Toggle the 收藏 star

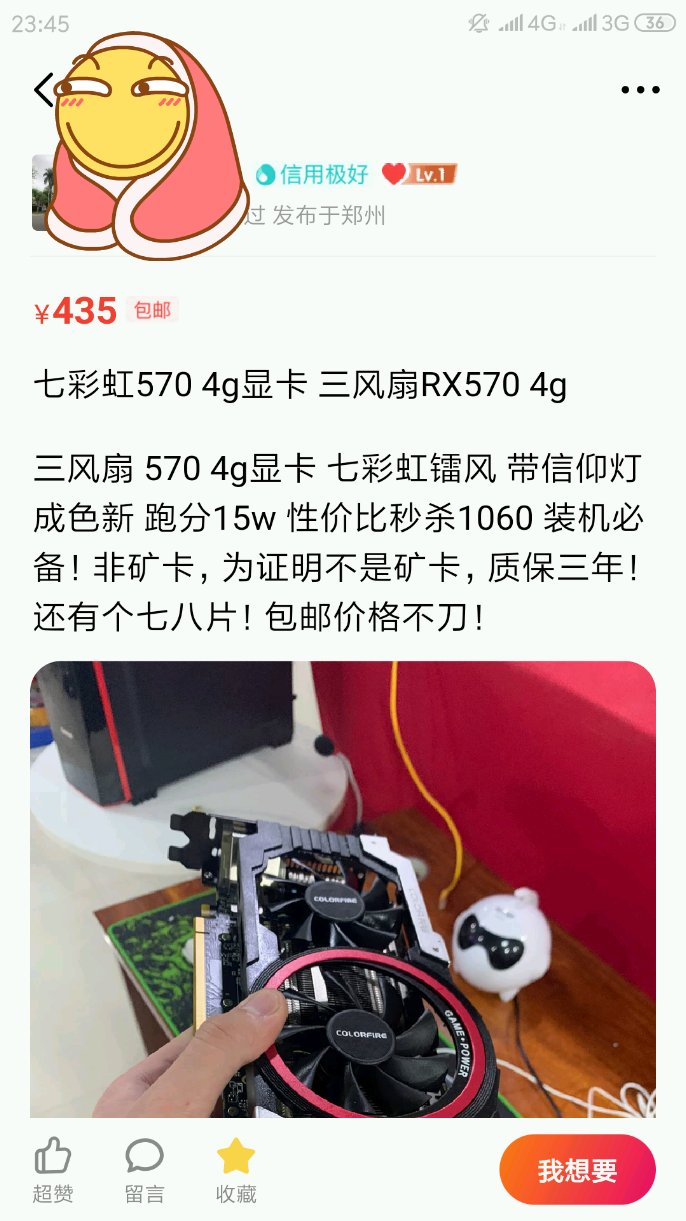[x=236, y=1170]
